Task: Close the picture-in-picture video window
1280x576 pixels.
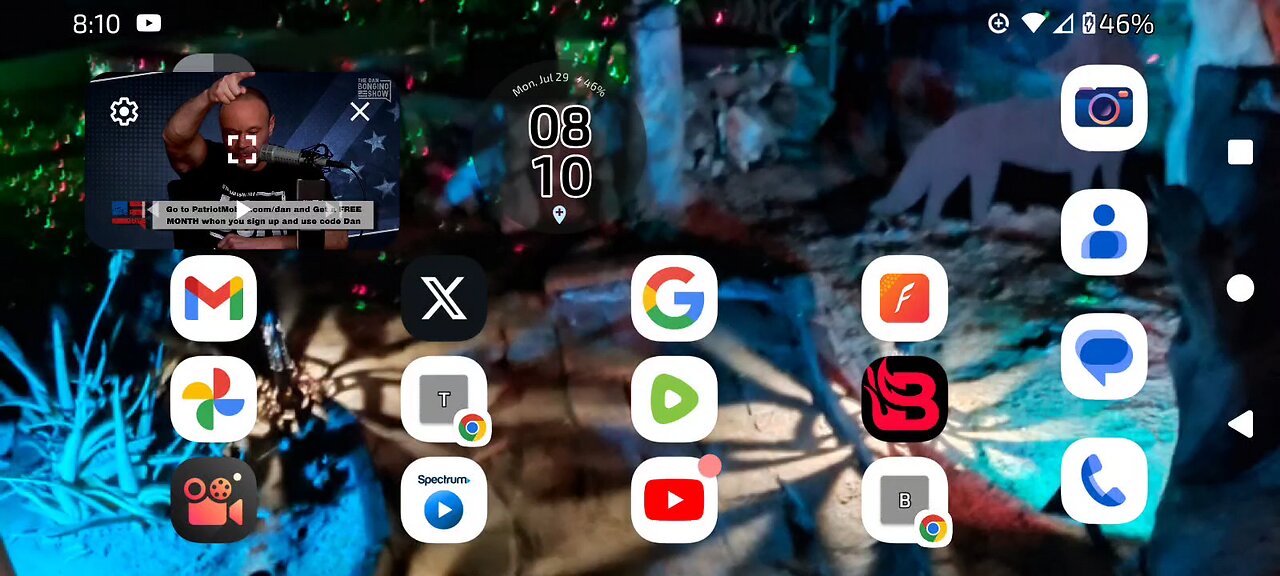Action: point(360,112)
